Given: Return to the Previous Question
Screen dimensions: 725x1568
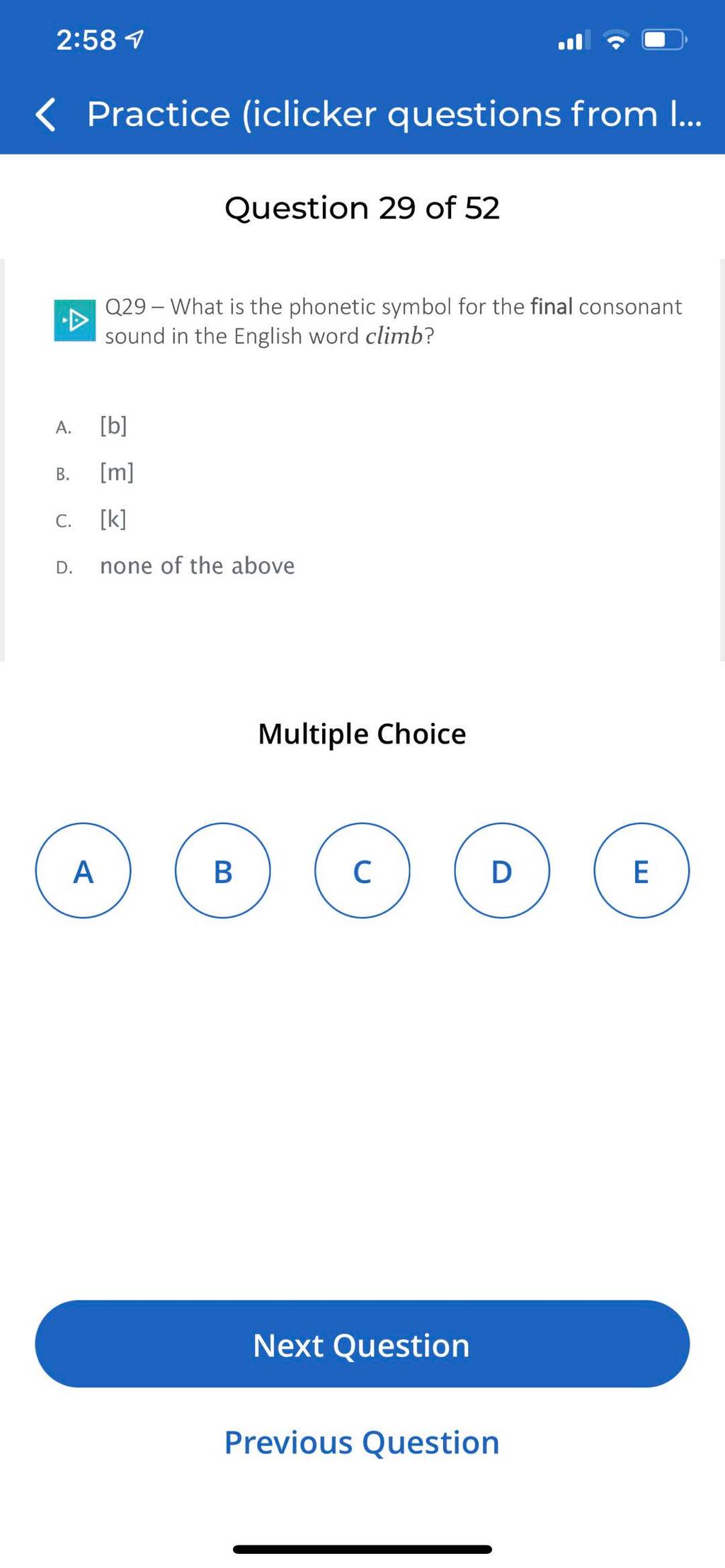Looking at the screenshot, I should tap(362, 1441).
